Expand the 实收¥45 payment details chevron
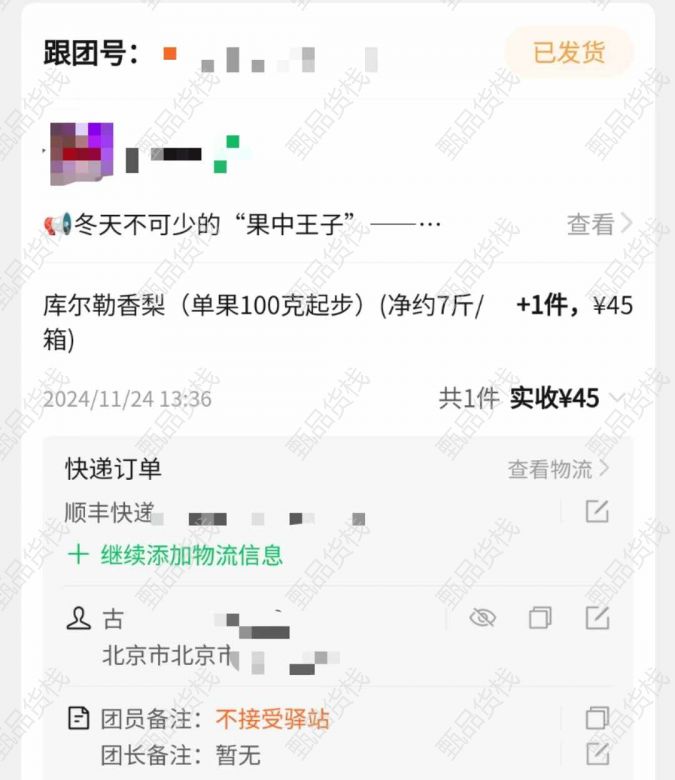 [617, 398]
